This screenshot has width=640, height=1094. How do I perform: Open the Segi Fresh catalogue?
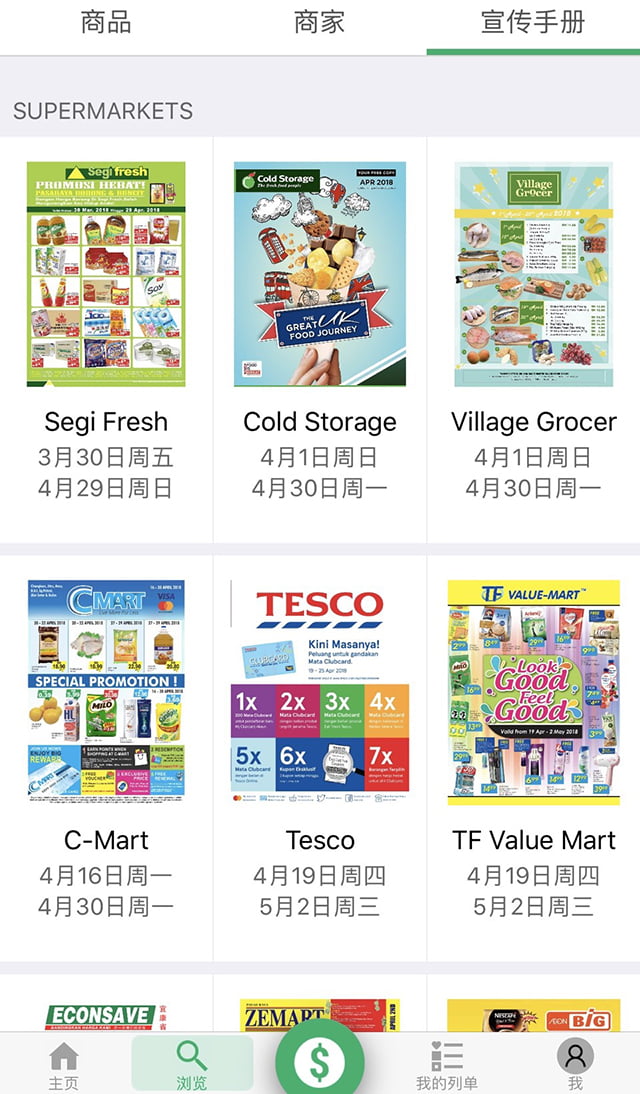coord(106,275)
